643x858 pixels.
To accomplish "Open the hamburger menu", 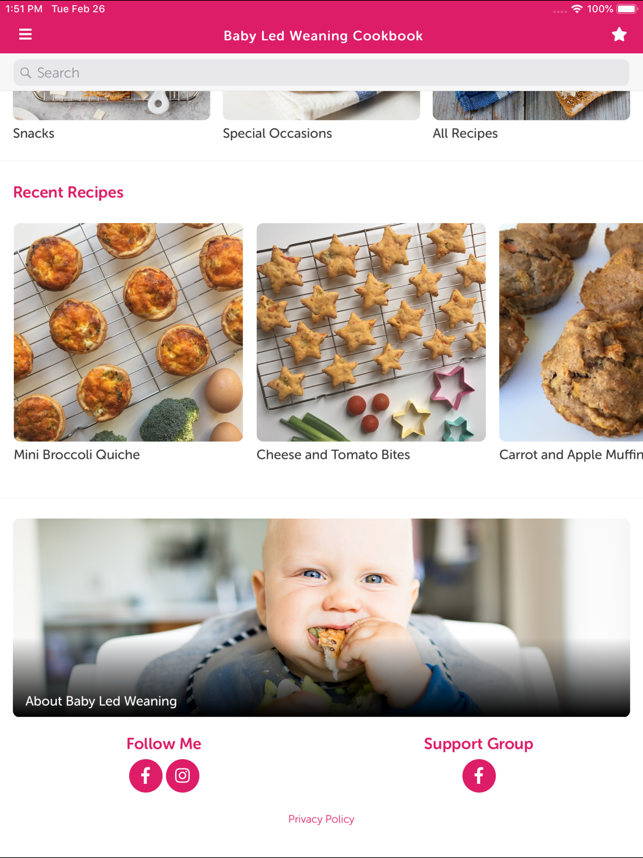I will (25, 34).
